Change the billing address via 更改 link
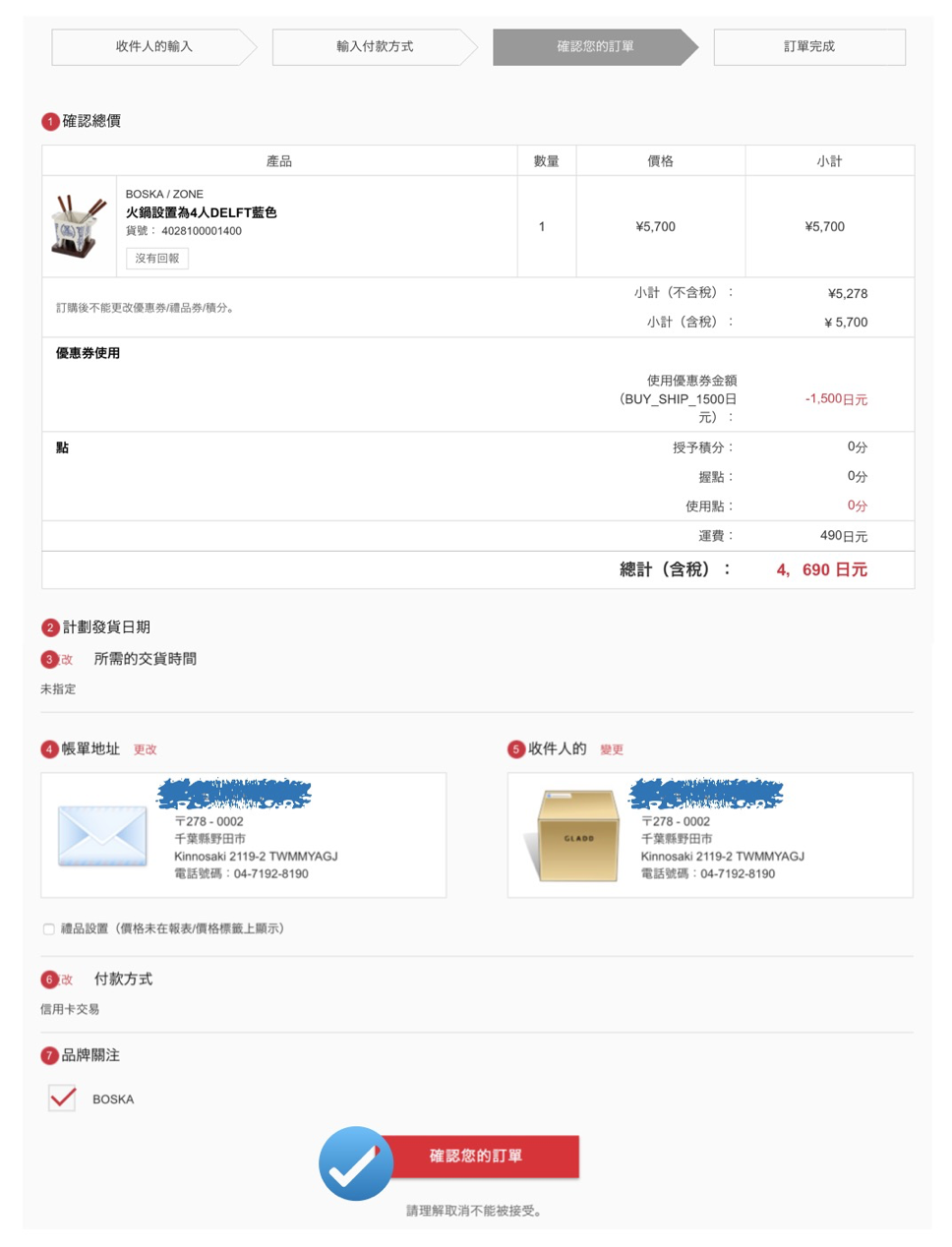Viewport: 952px width, 1247px height. 145,749
